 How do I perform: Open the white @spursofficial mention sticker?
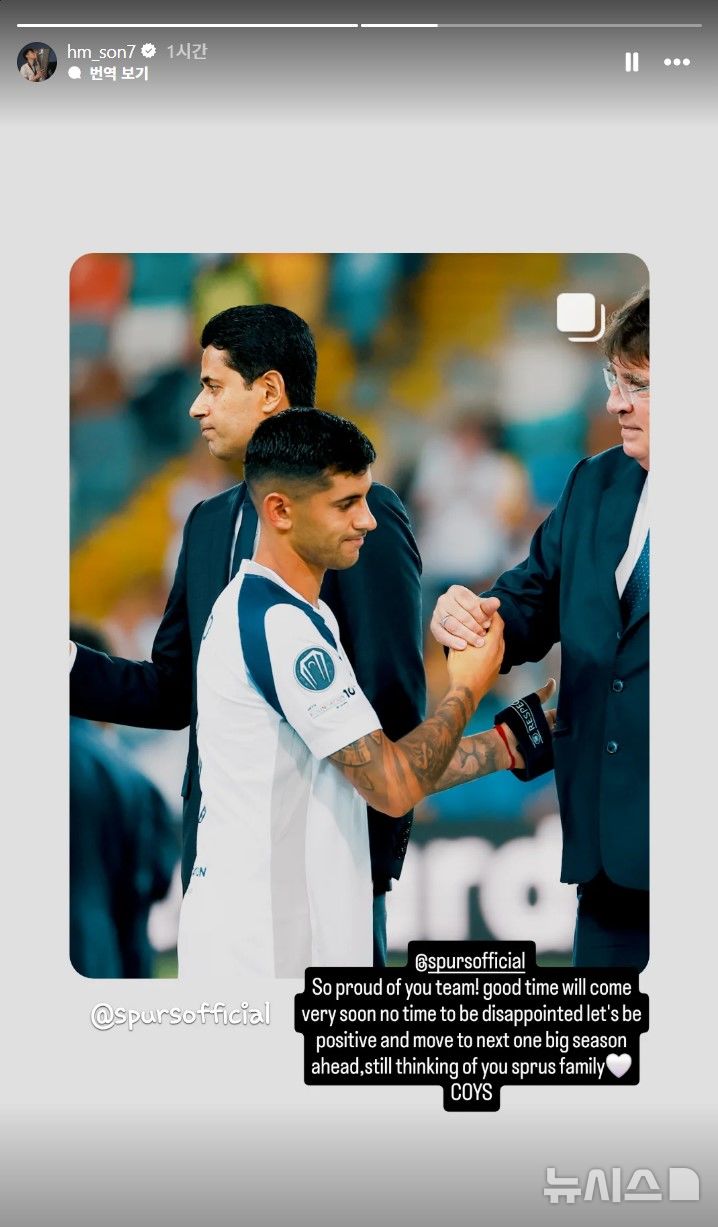[180, 1015]
